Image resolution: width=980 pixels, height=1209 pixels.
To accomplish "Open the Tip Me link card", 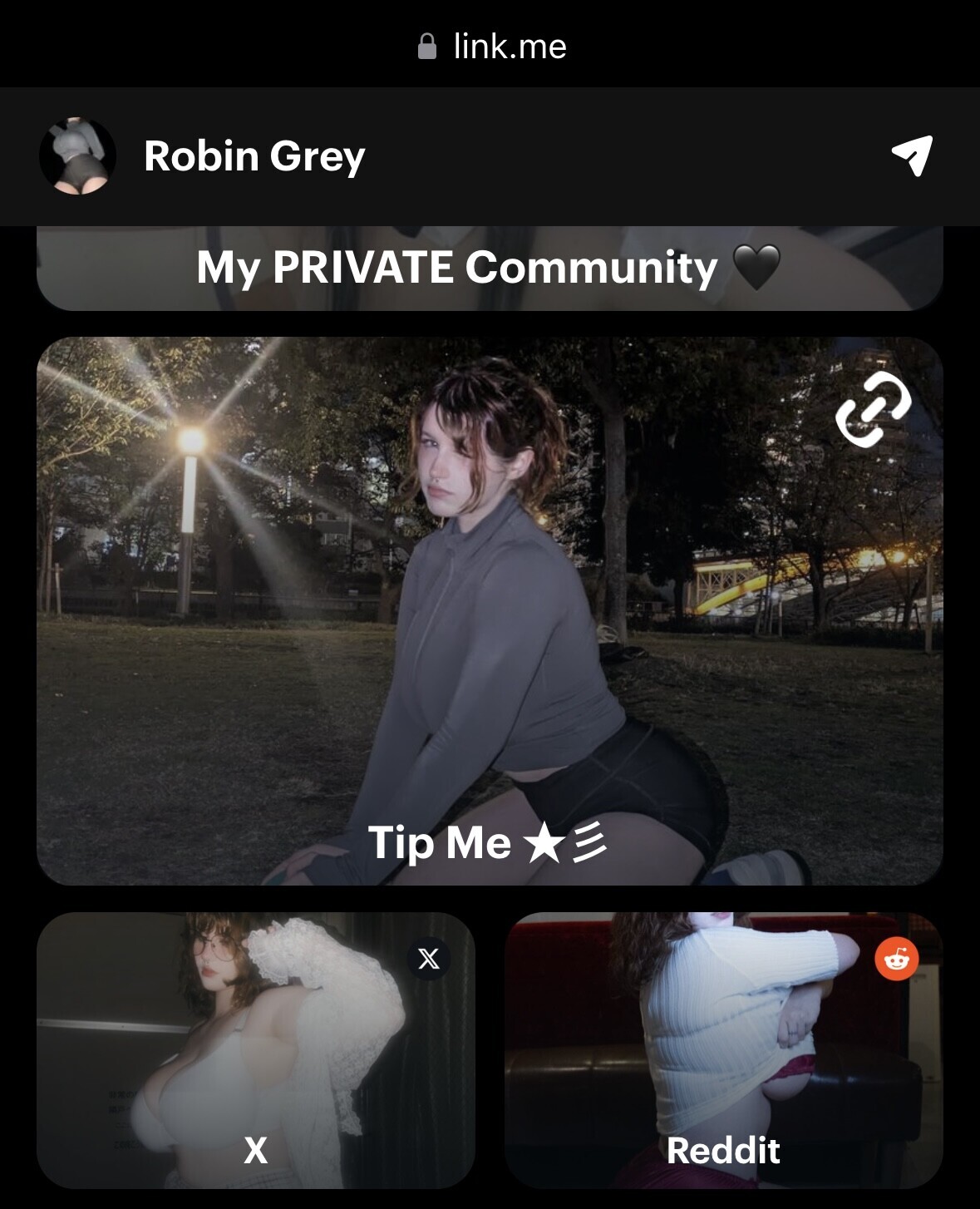I will pos(489,610).
